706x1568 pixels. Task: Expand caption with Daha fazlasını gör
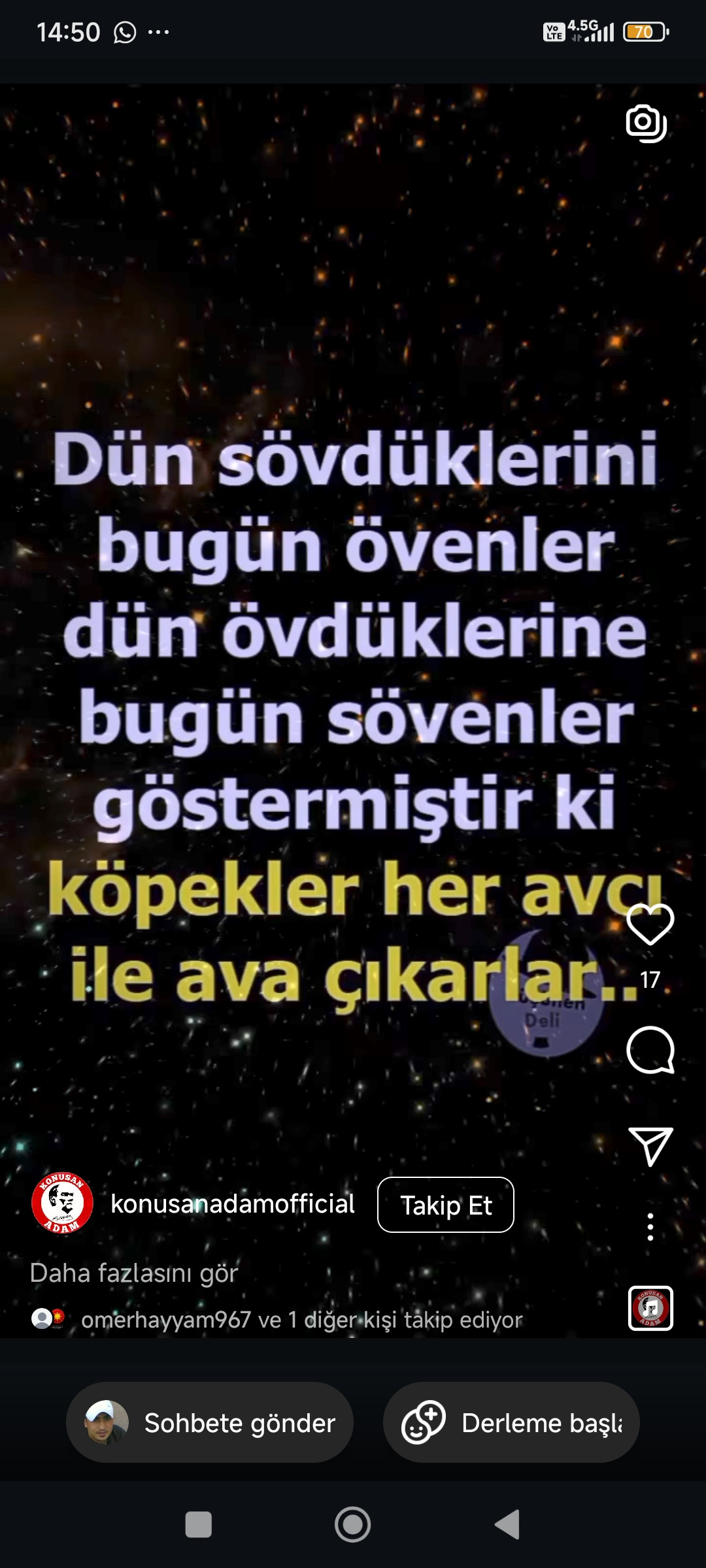pyautogui.click(x=134, y=1273)
